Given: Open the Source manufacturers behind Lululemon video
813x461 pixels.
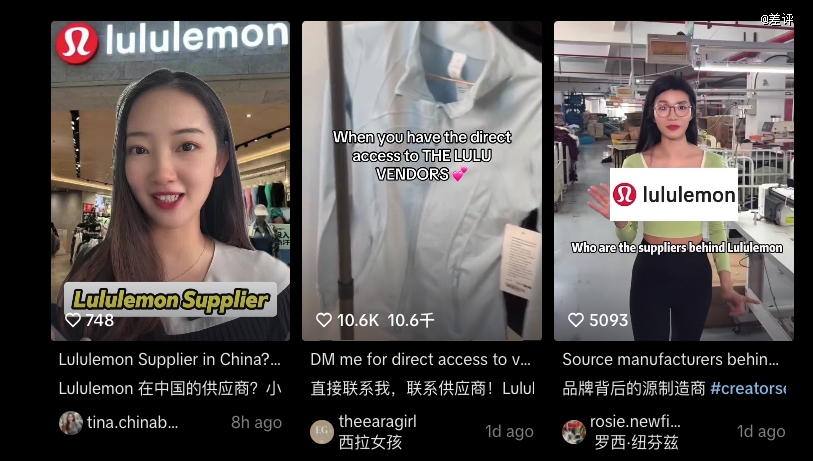Looking at the screenshot, I should [673, 180].
